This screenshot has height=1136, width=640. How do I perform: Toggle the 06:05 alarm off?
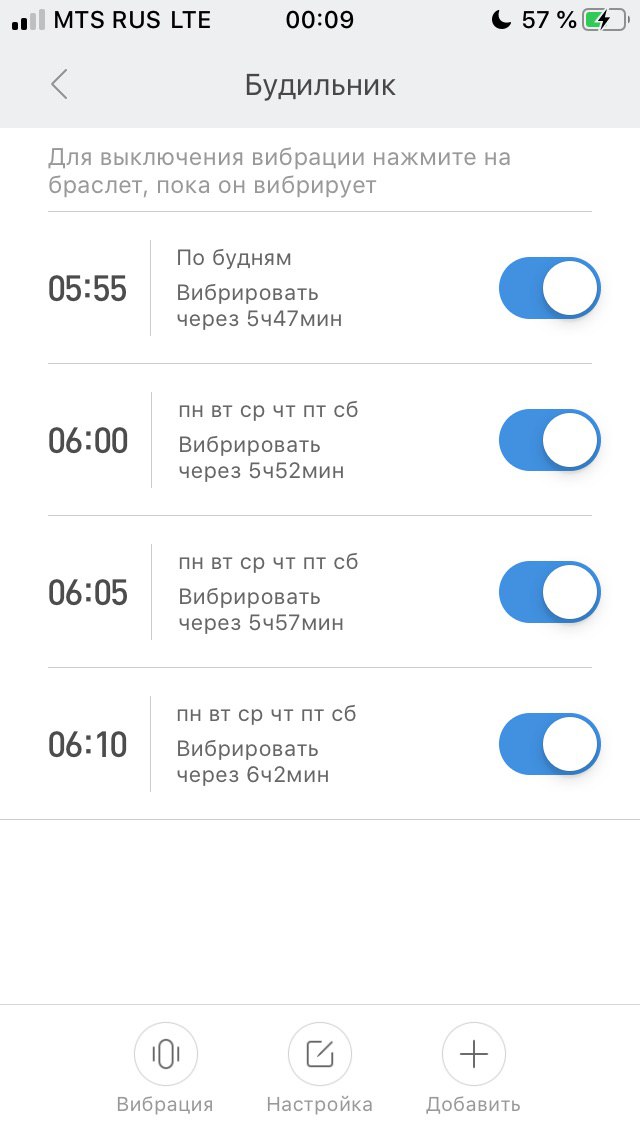pyautogui.click(x=549, y=592)
